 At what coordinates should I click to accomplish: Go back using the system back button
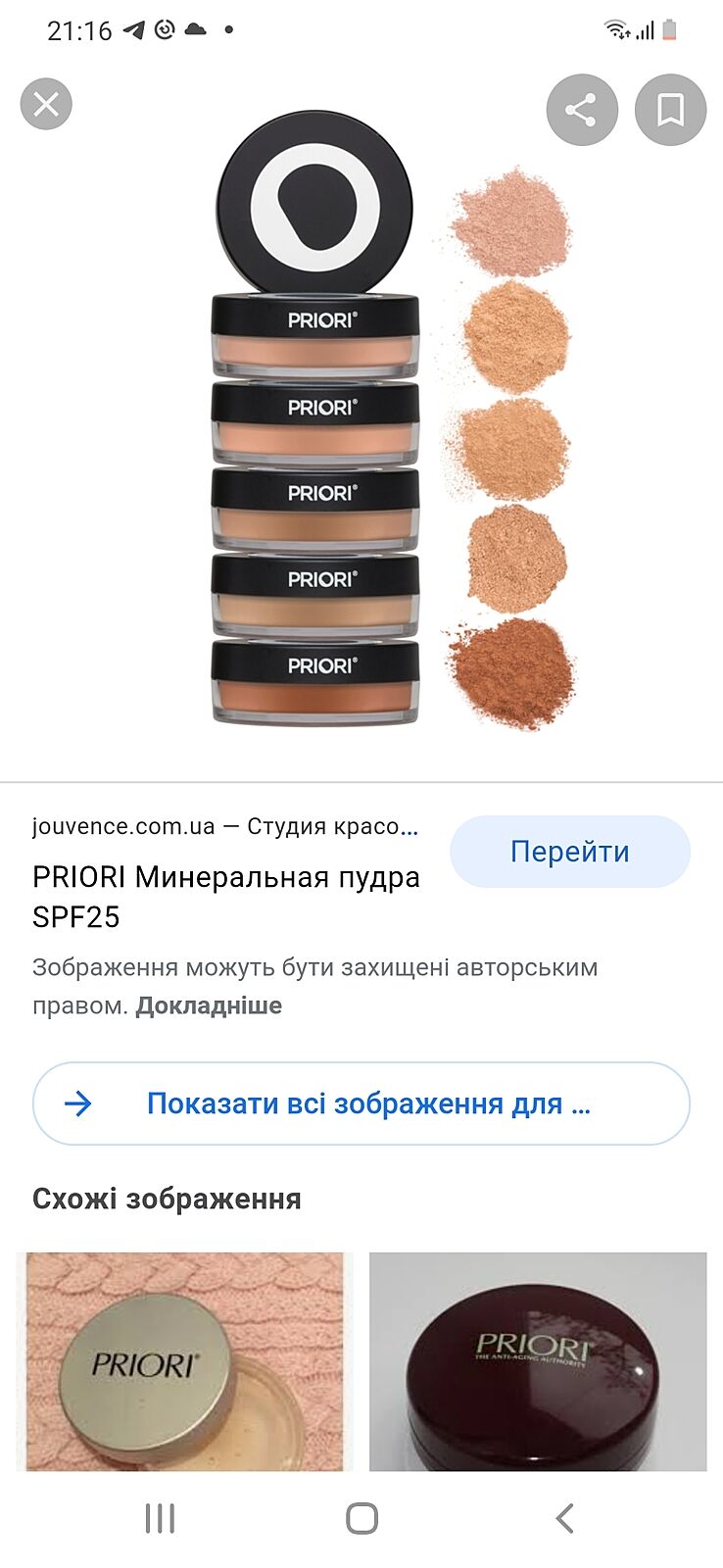564,1518
